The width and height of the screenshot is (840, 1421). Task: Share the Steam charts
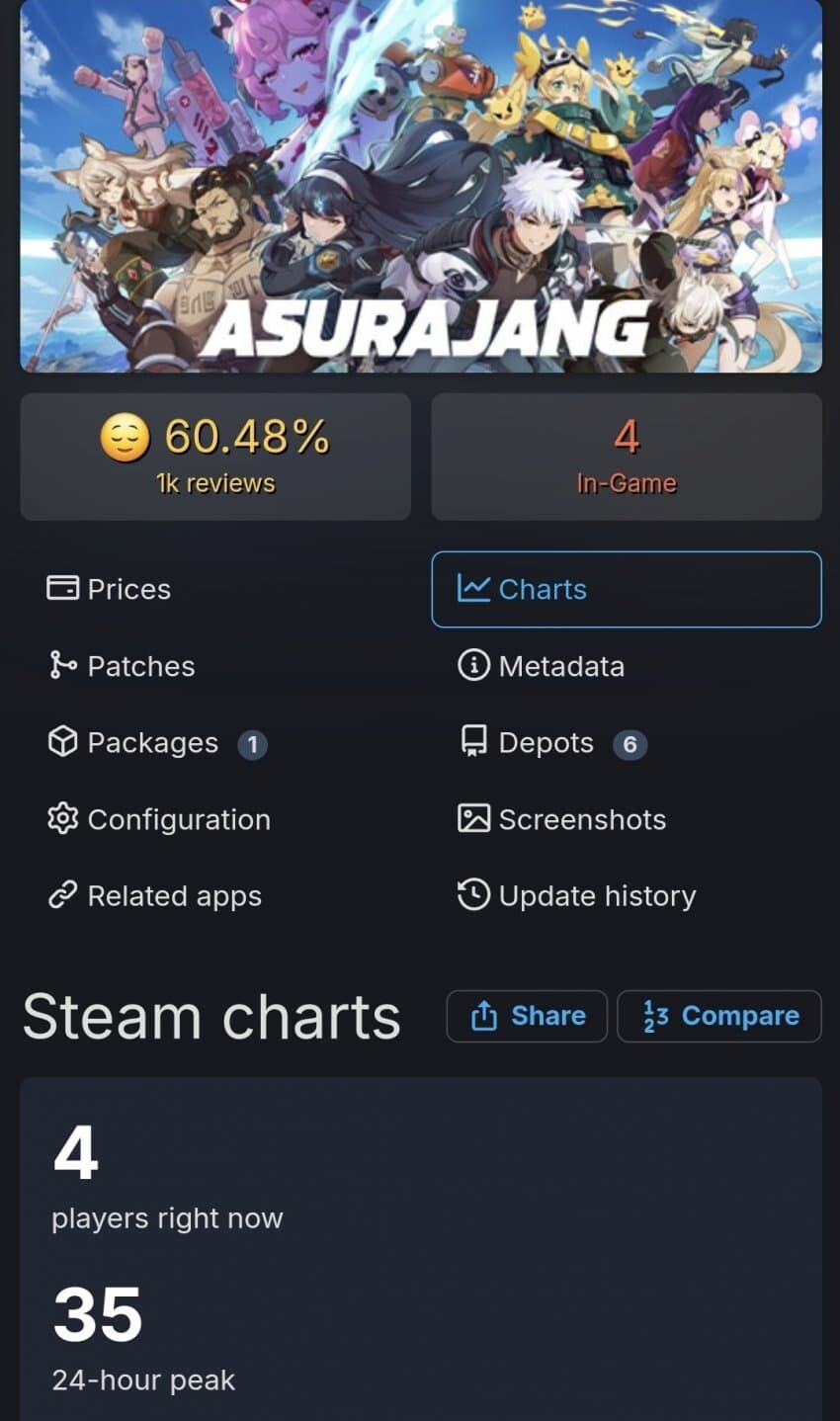click(527, 1016)
